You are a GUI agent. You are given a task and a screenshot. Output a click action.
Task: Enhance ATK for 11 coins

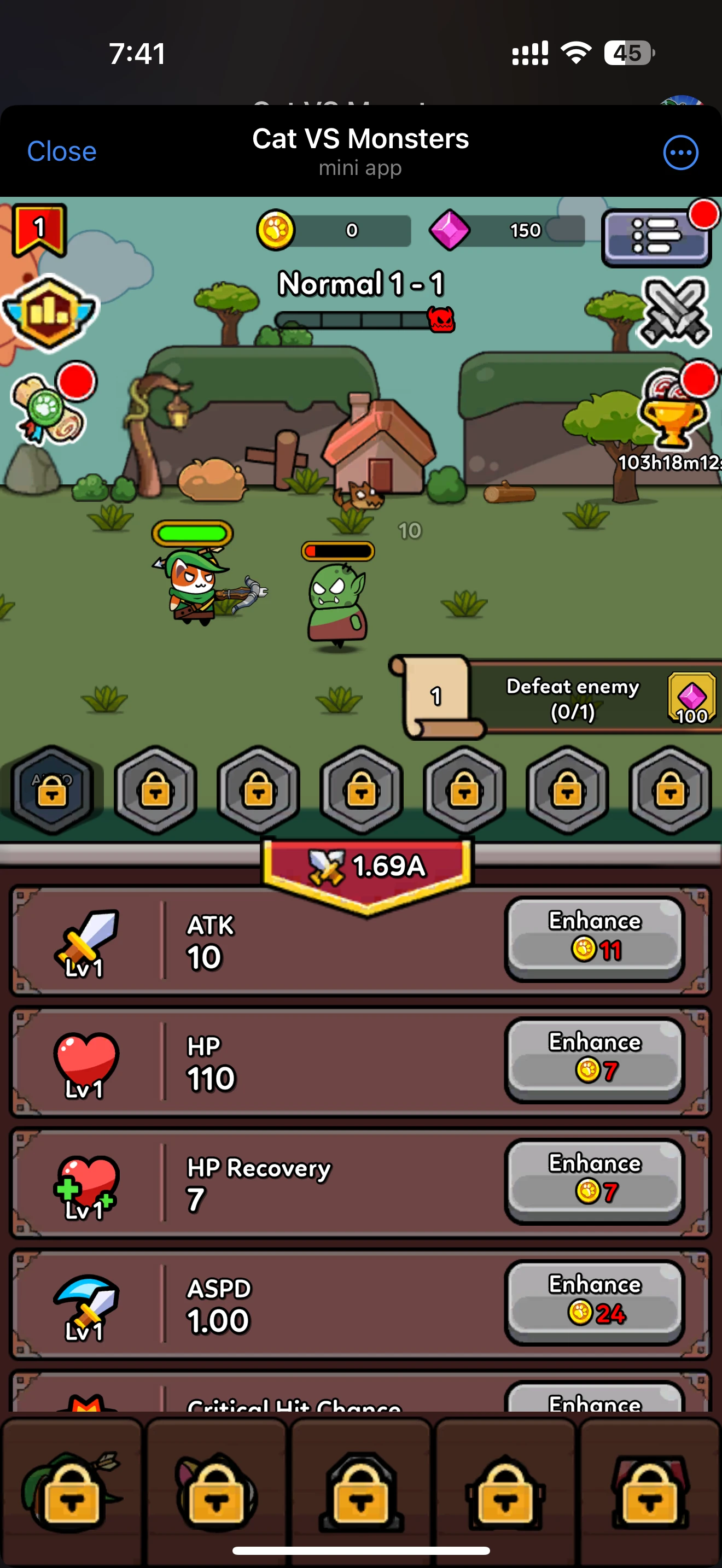point(594,938)
